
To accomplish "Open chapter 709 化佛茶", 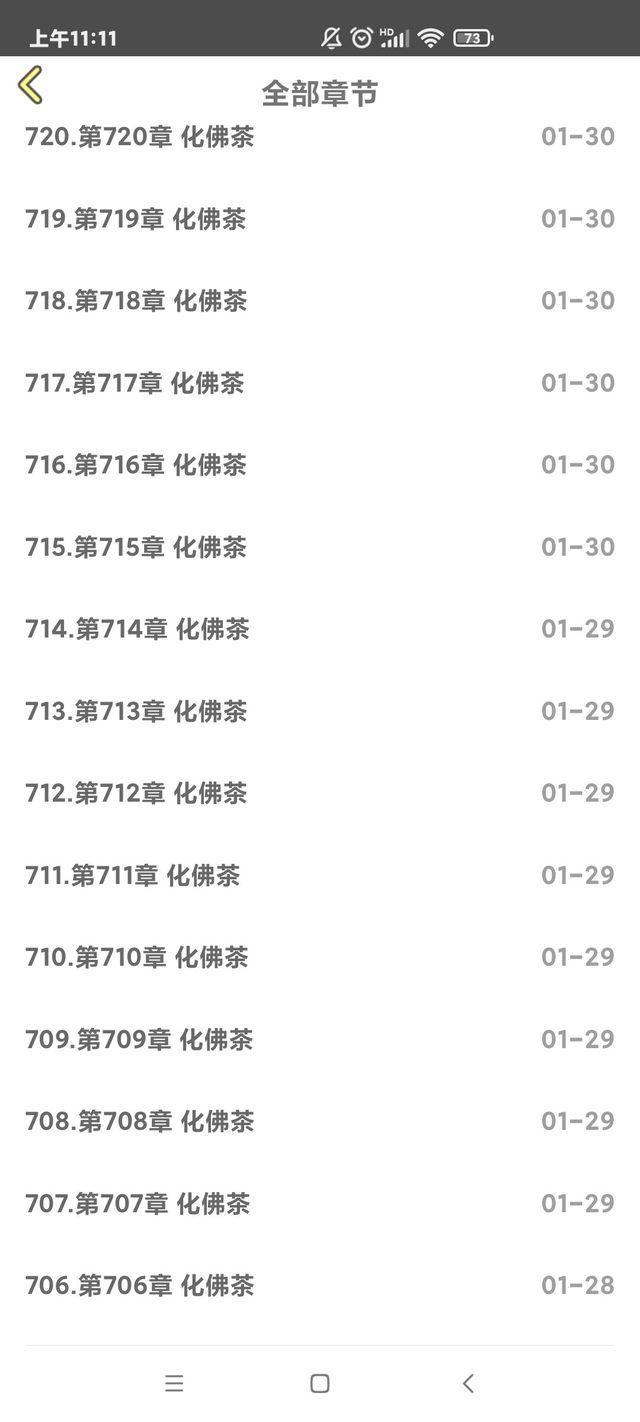I will [x=139, y=1039].
